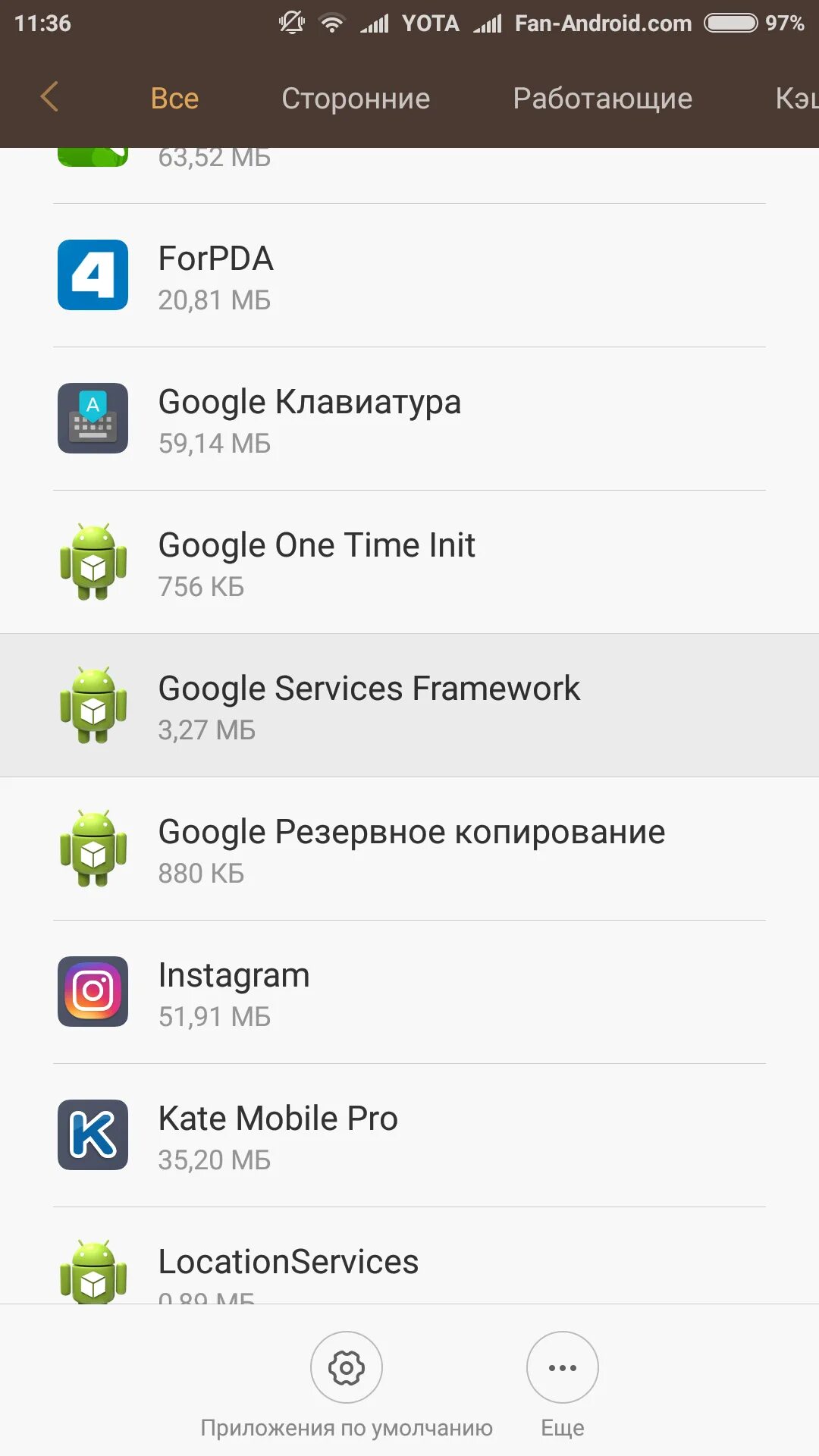Open Google Клавиатура app details
The image size is (819, 1456).
409,419
